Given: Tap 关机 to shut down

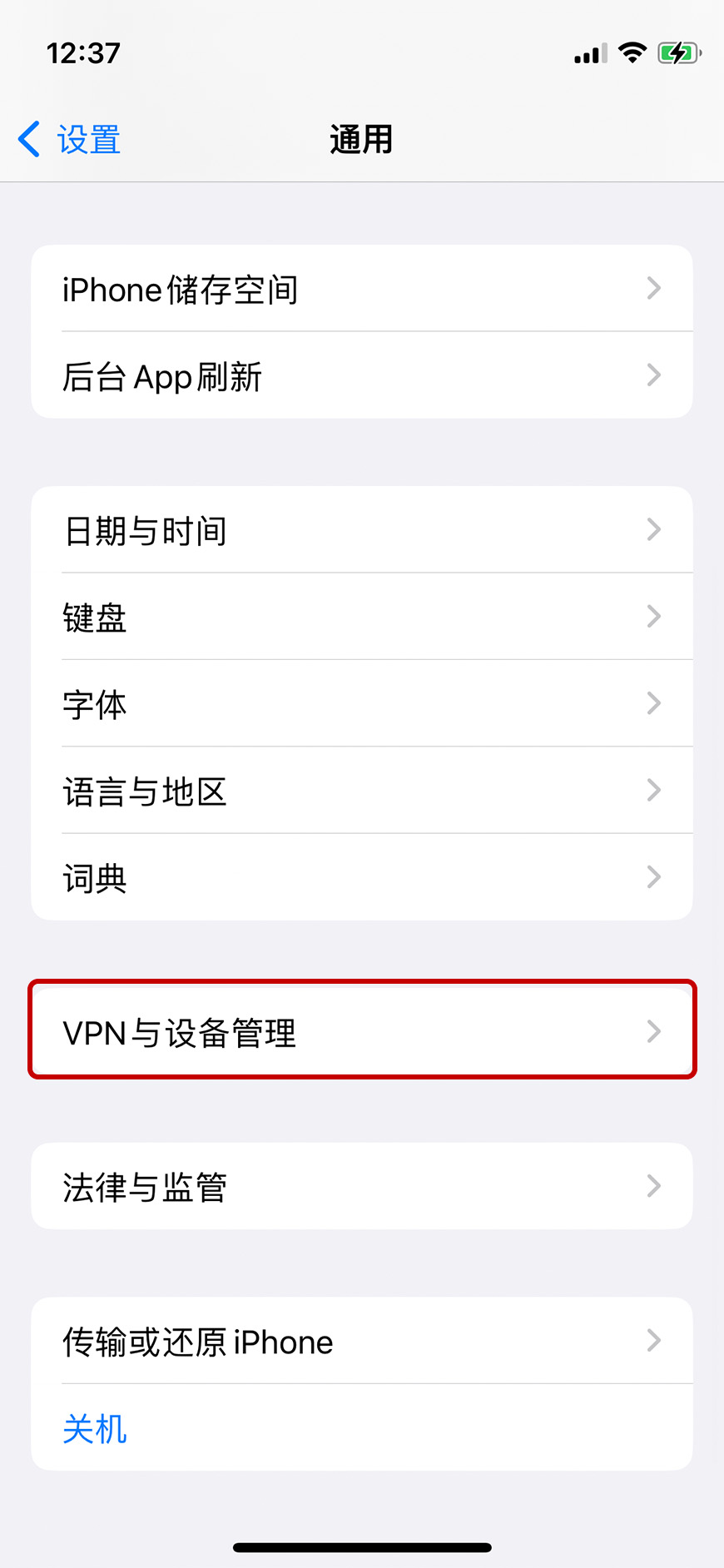Looking at the screenshot, I should coord(95,1428).
